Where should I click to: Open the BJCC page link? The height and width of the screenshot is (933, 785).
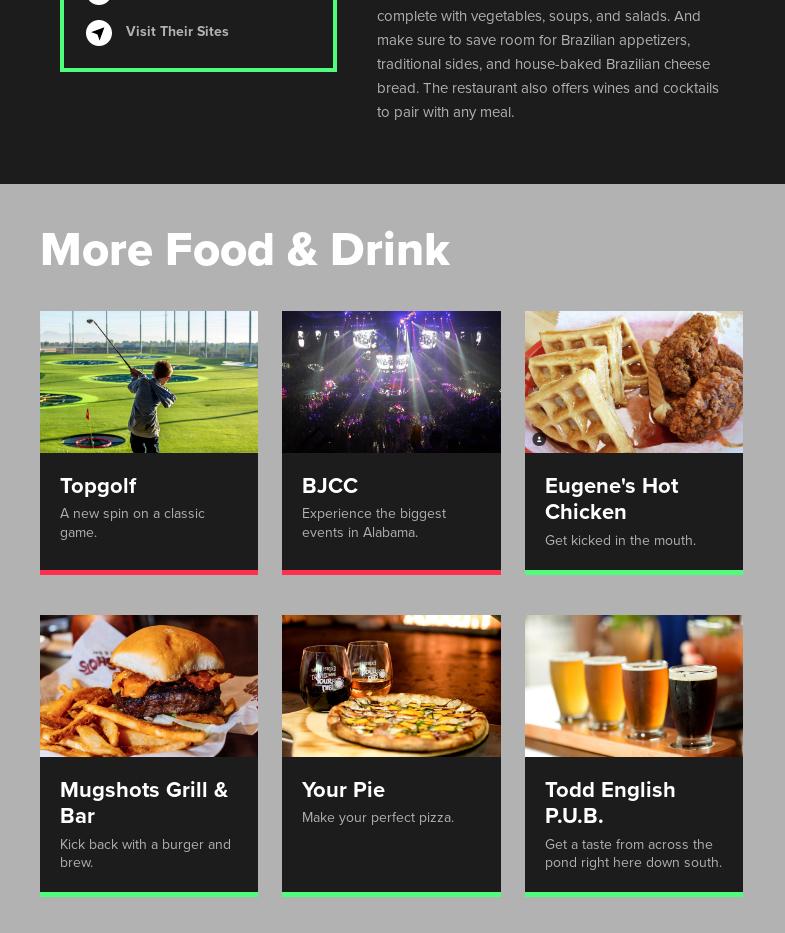pyautogui.click(x=330, y=486)
